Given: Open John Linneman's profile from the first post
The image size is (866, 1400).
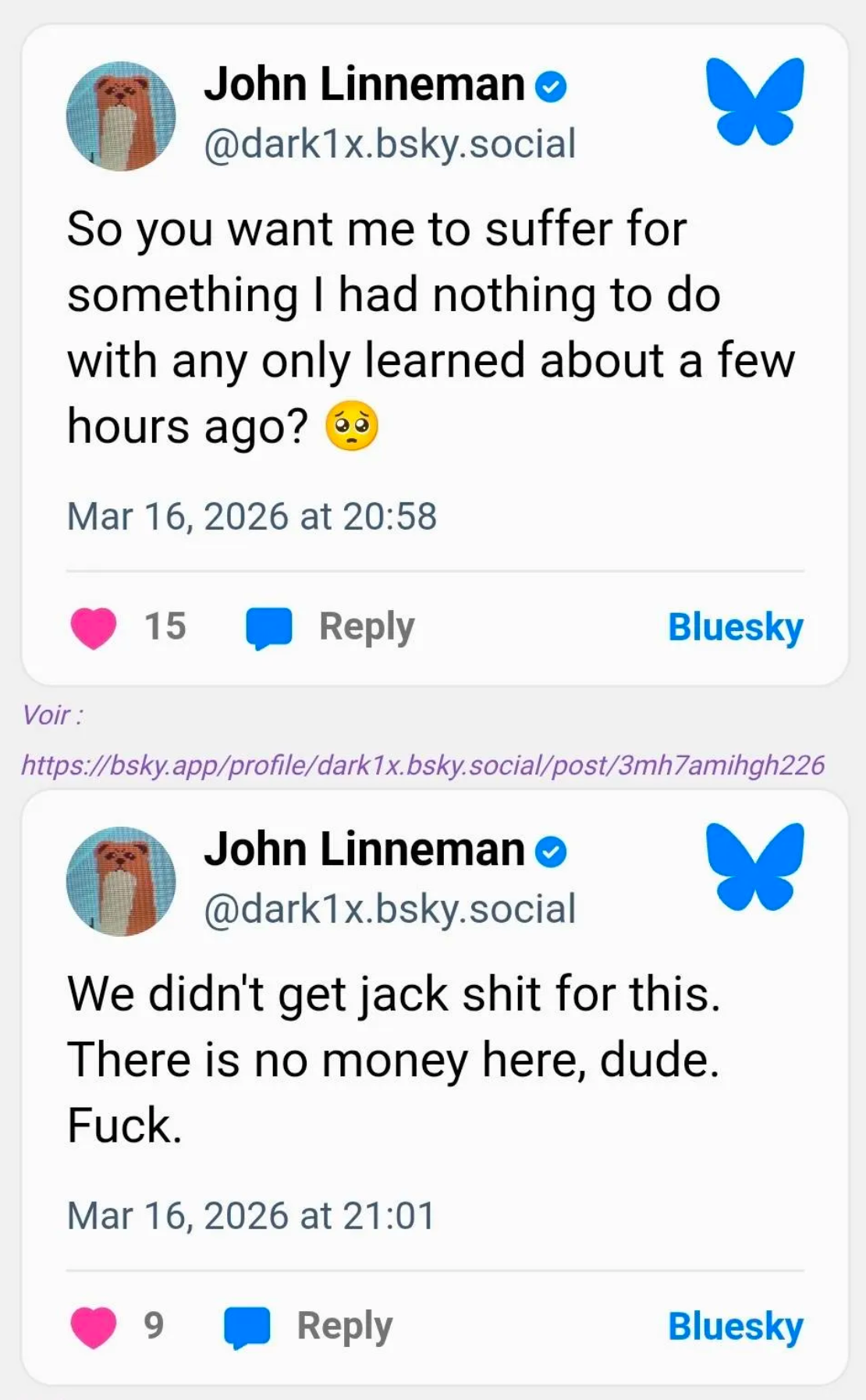Looking at the screenshot, I should 364,84.
